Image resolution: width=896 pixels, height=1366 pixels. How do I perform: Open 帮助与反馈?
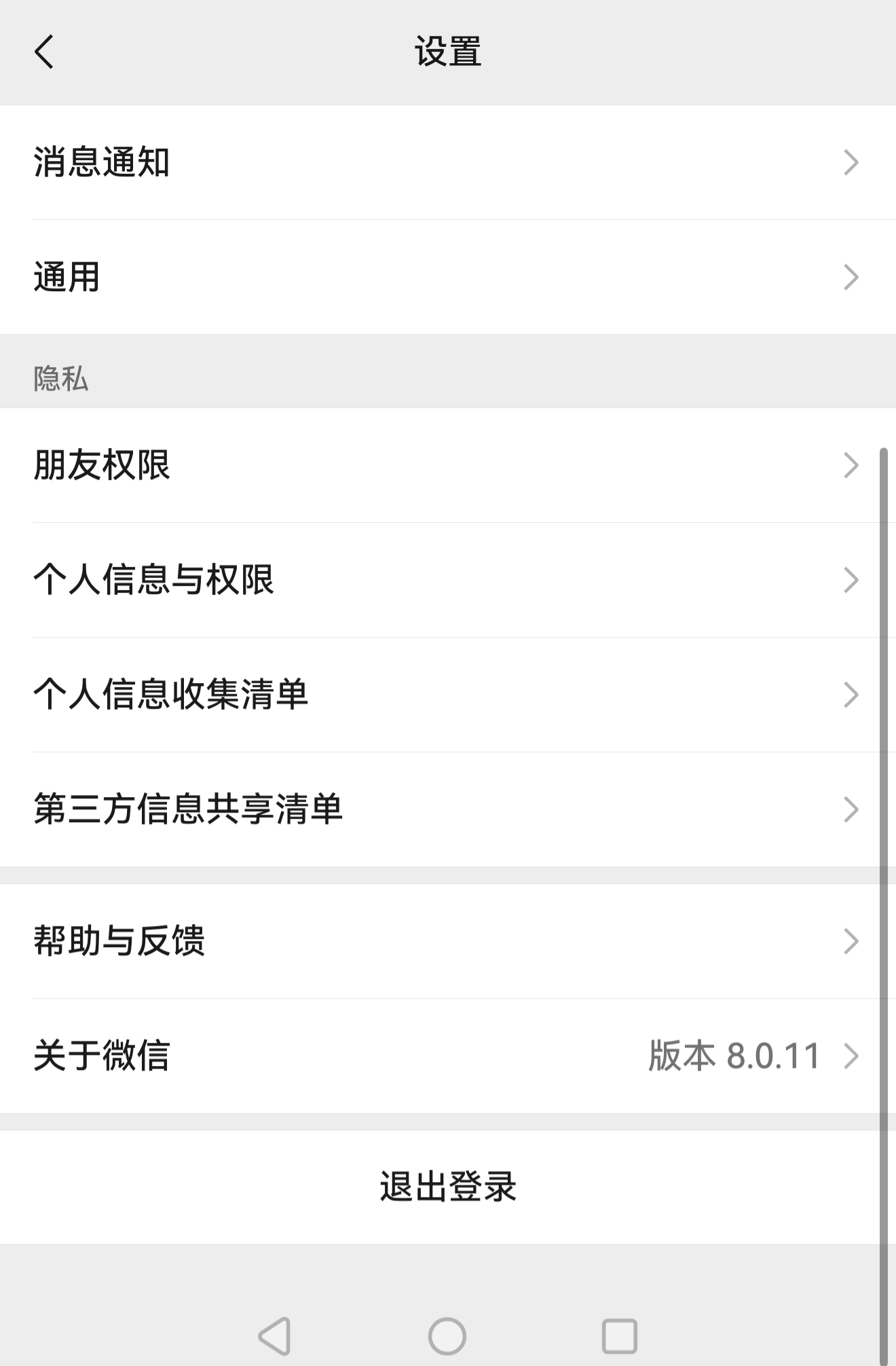pyautogui.click(x=448, y=941)
